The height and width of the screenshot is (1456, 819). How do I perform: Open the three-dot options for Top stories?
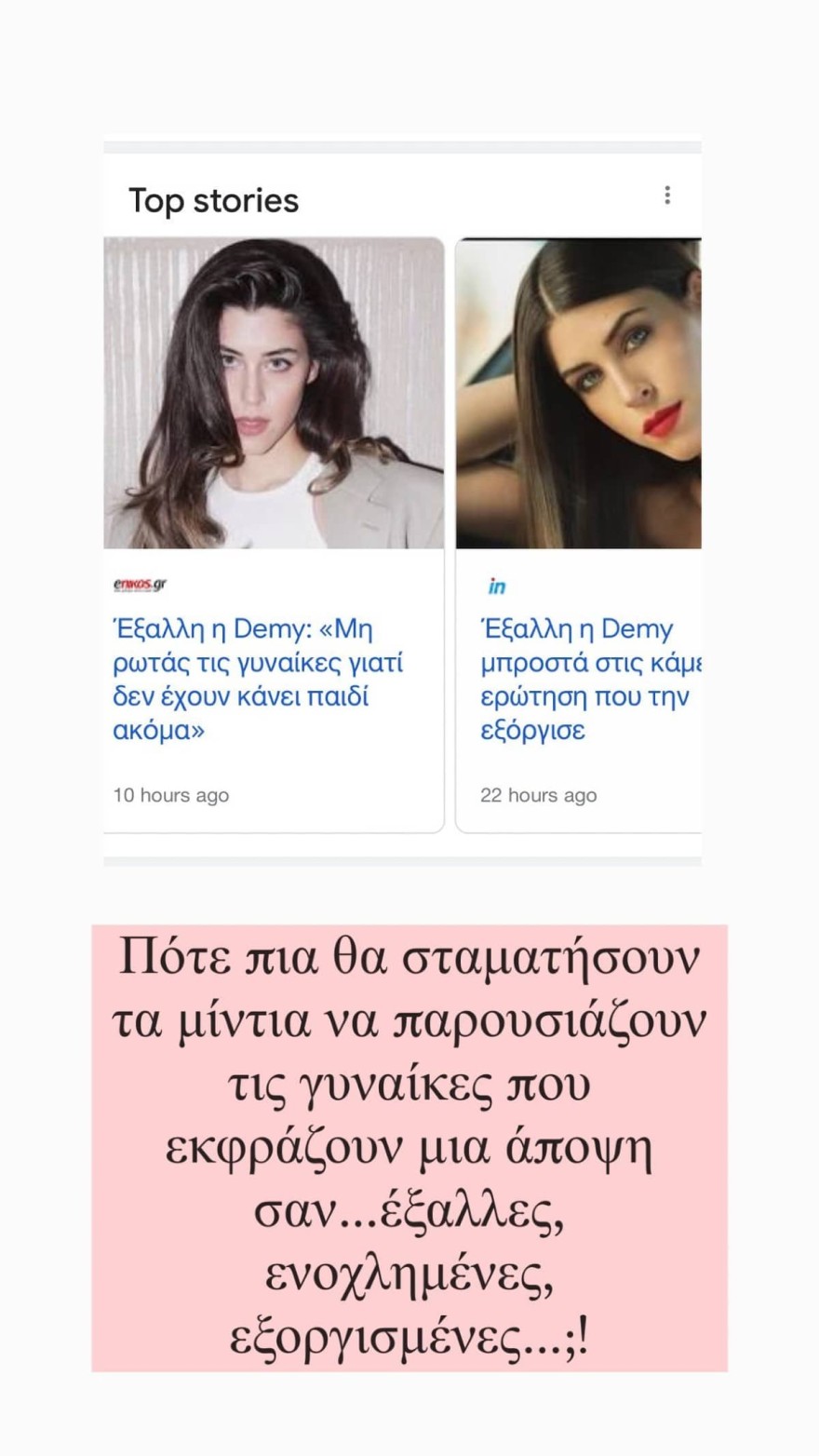coord(666,195)
